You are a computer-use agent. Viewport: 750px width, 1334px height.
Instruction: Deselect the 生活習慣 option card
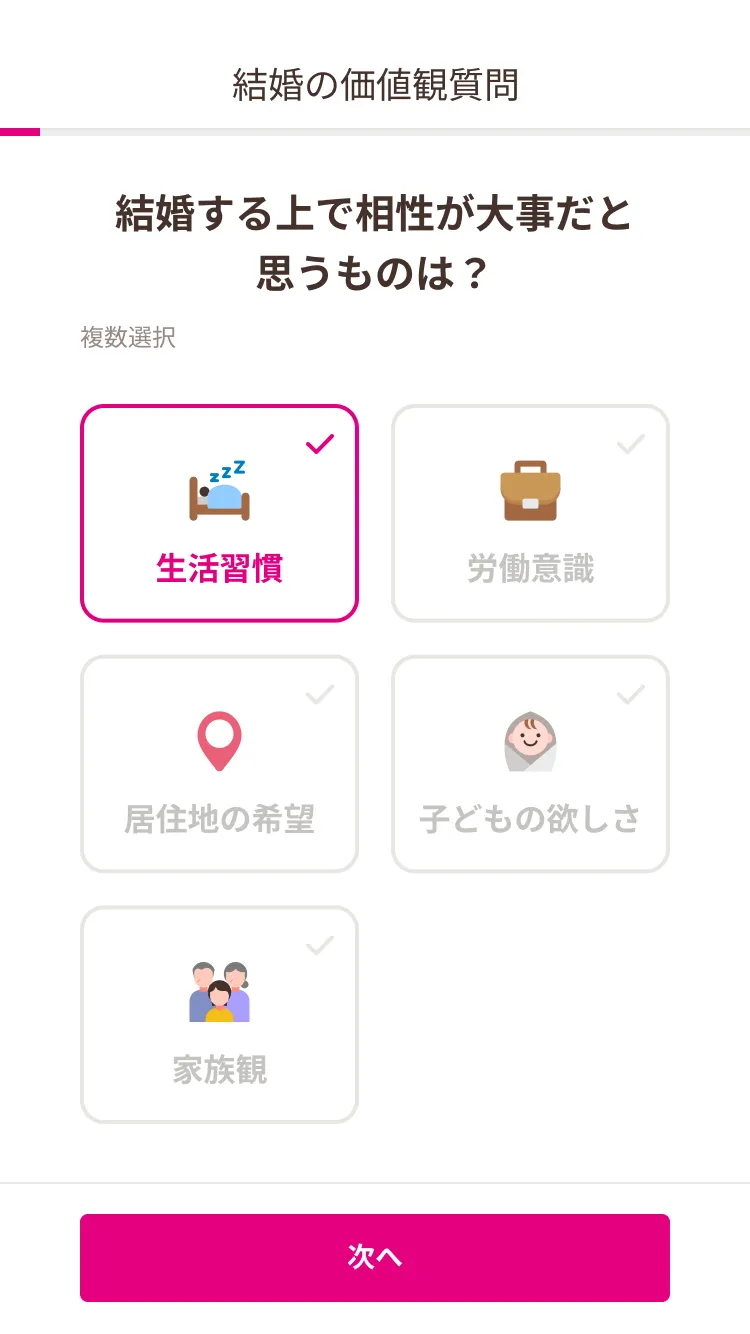point(219,513)
